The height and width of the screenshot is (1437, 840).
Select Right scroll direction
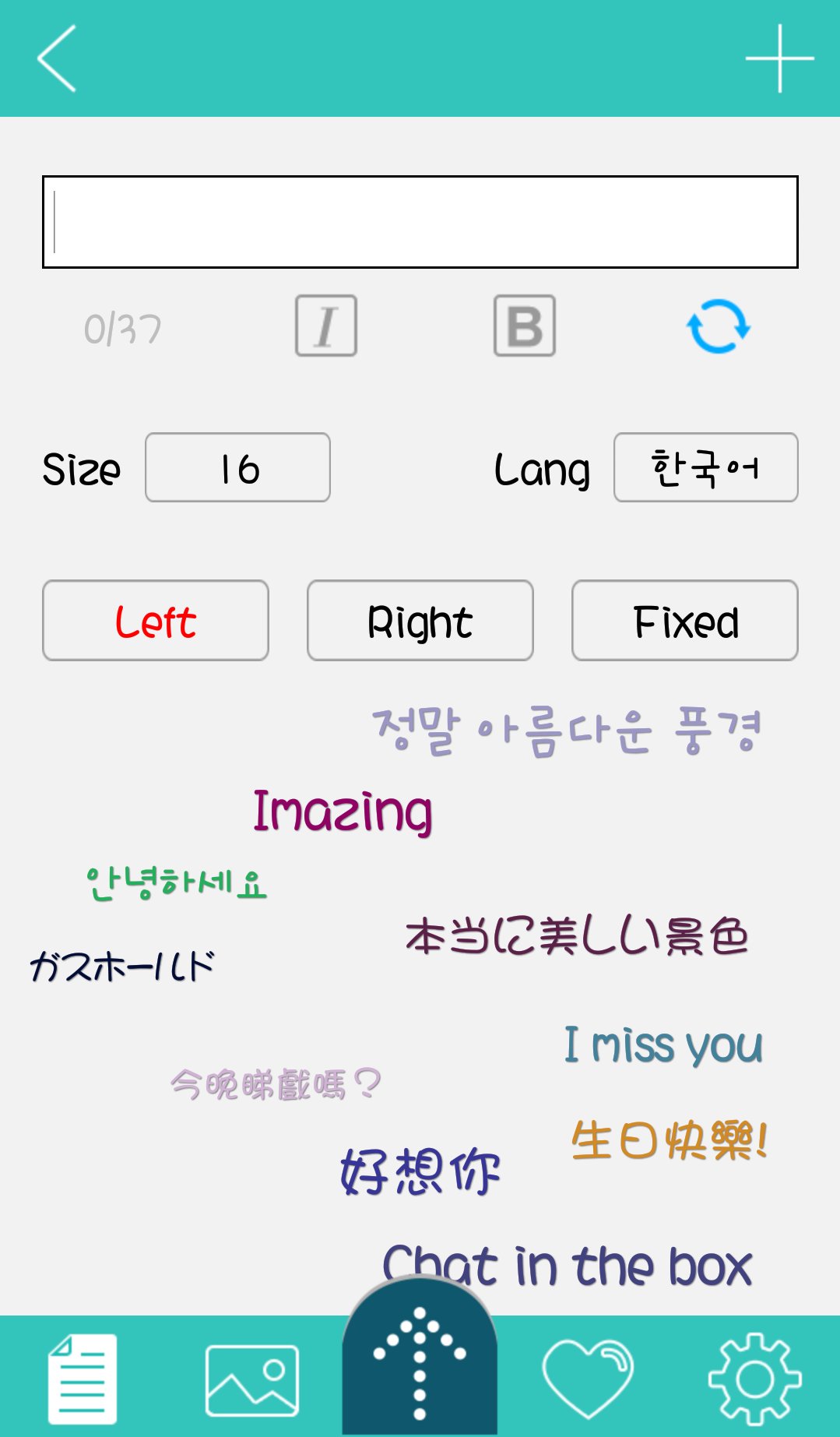pyautogui.click(x=420, y=621)
